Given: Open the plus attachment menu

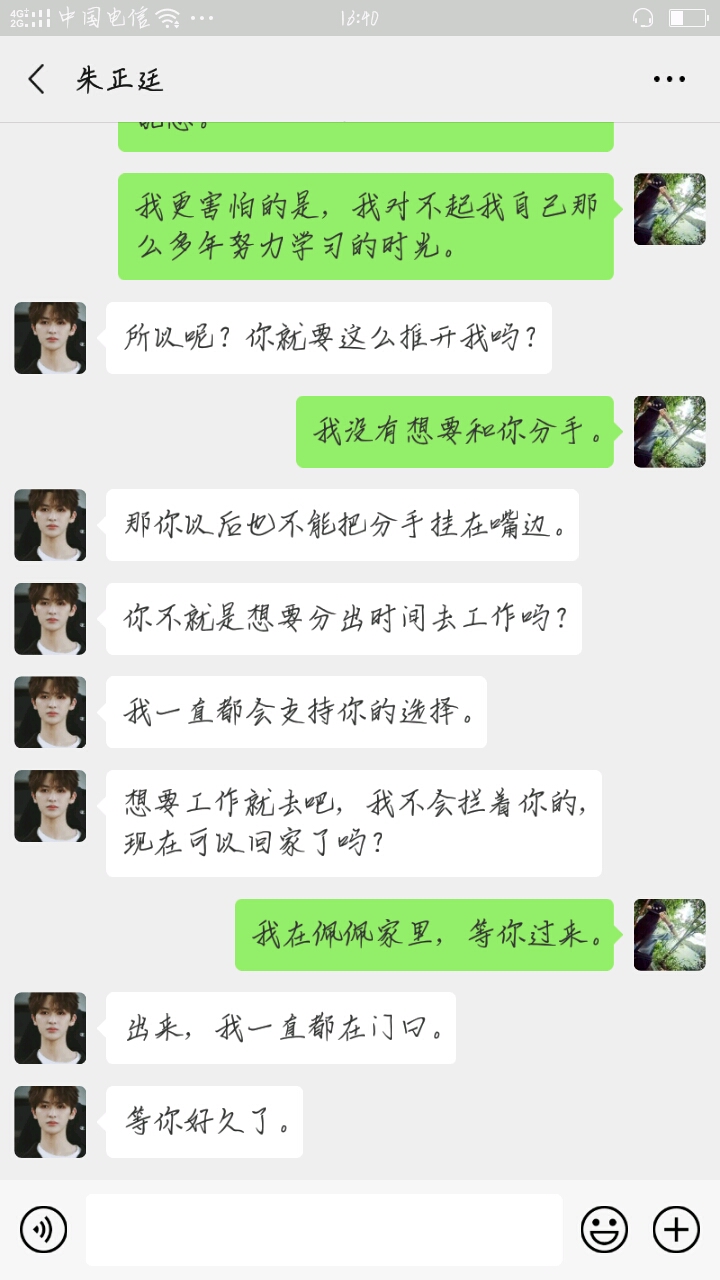Looking at the screenshot, I should 676,1229.
